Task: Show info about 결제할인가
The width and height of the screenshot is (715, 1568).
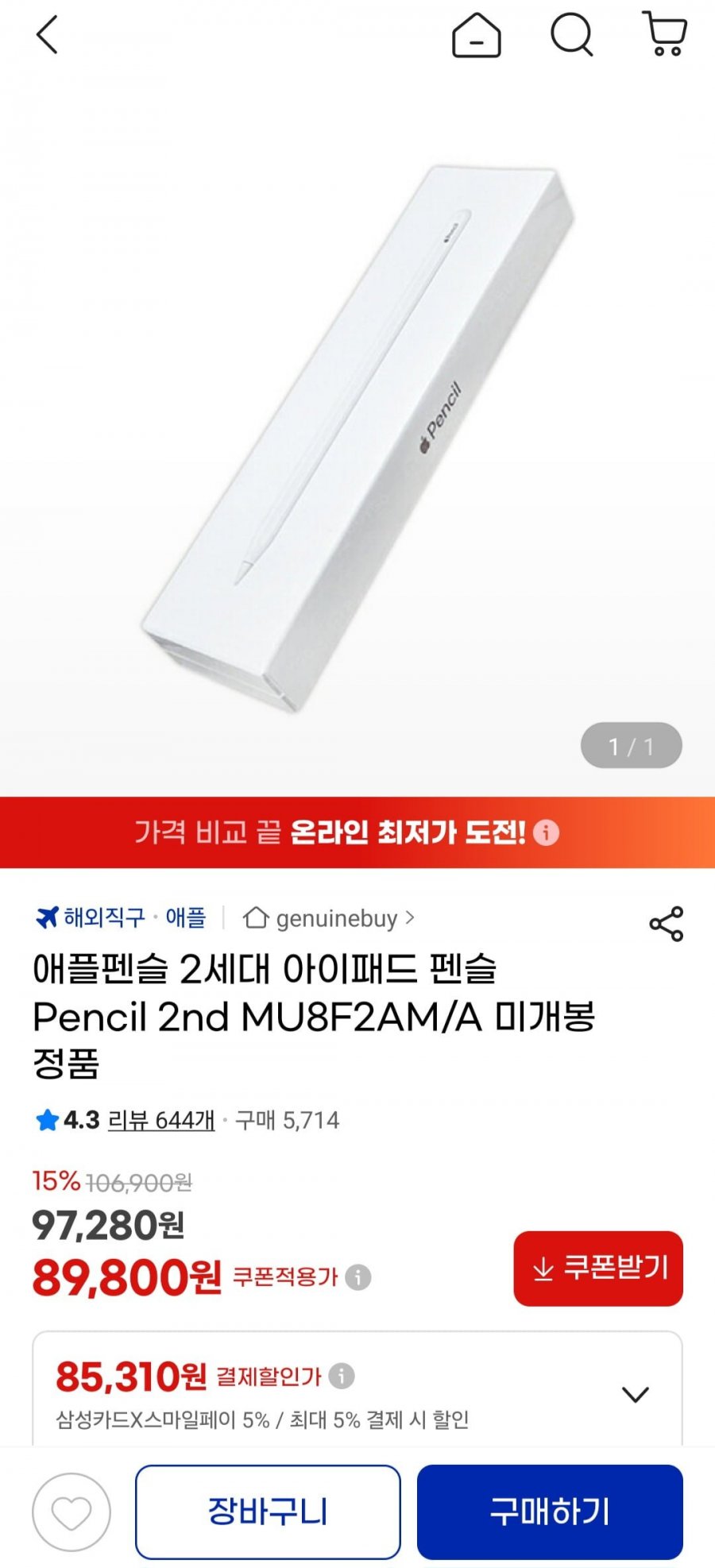Action: 342,1376
